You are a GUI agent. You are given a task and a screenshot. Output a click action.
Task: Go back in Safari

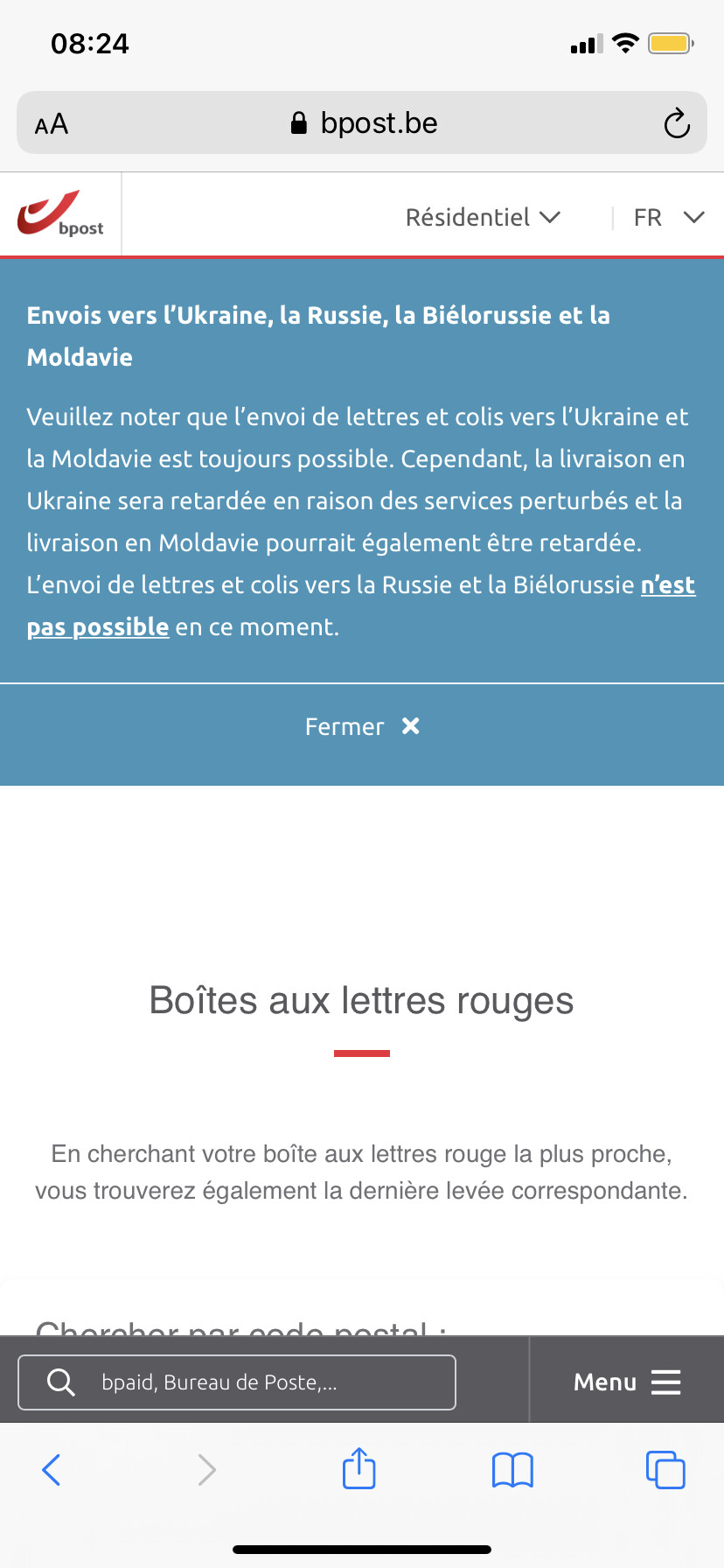[52, 1469]
